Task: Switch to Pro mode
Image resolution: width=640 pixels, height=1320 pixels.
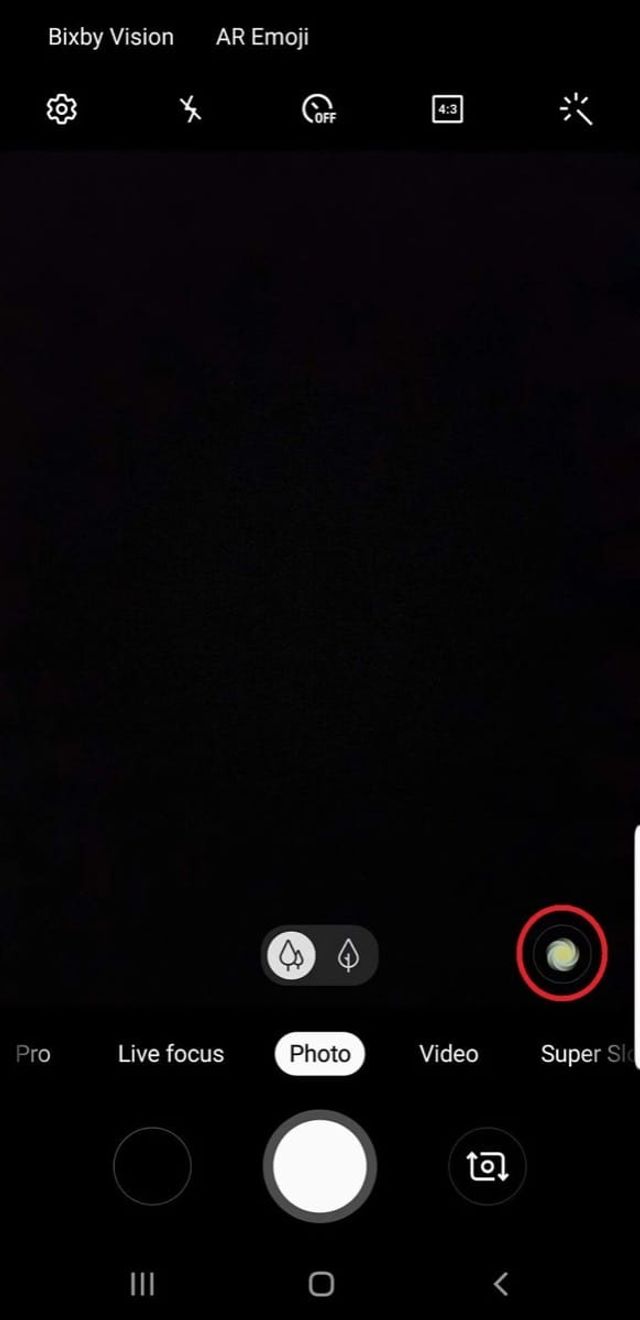Action: click(33, 1054)
